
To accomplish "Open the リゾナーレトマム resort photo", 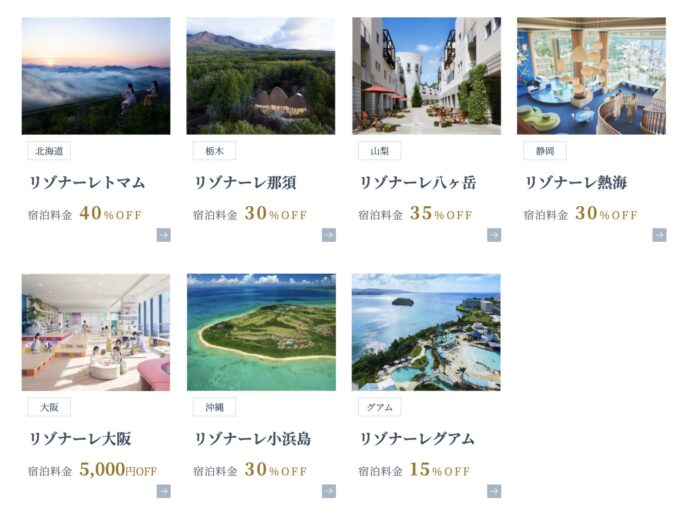I will click(x=96, y=76).
